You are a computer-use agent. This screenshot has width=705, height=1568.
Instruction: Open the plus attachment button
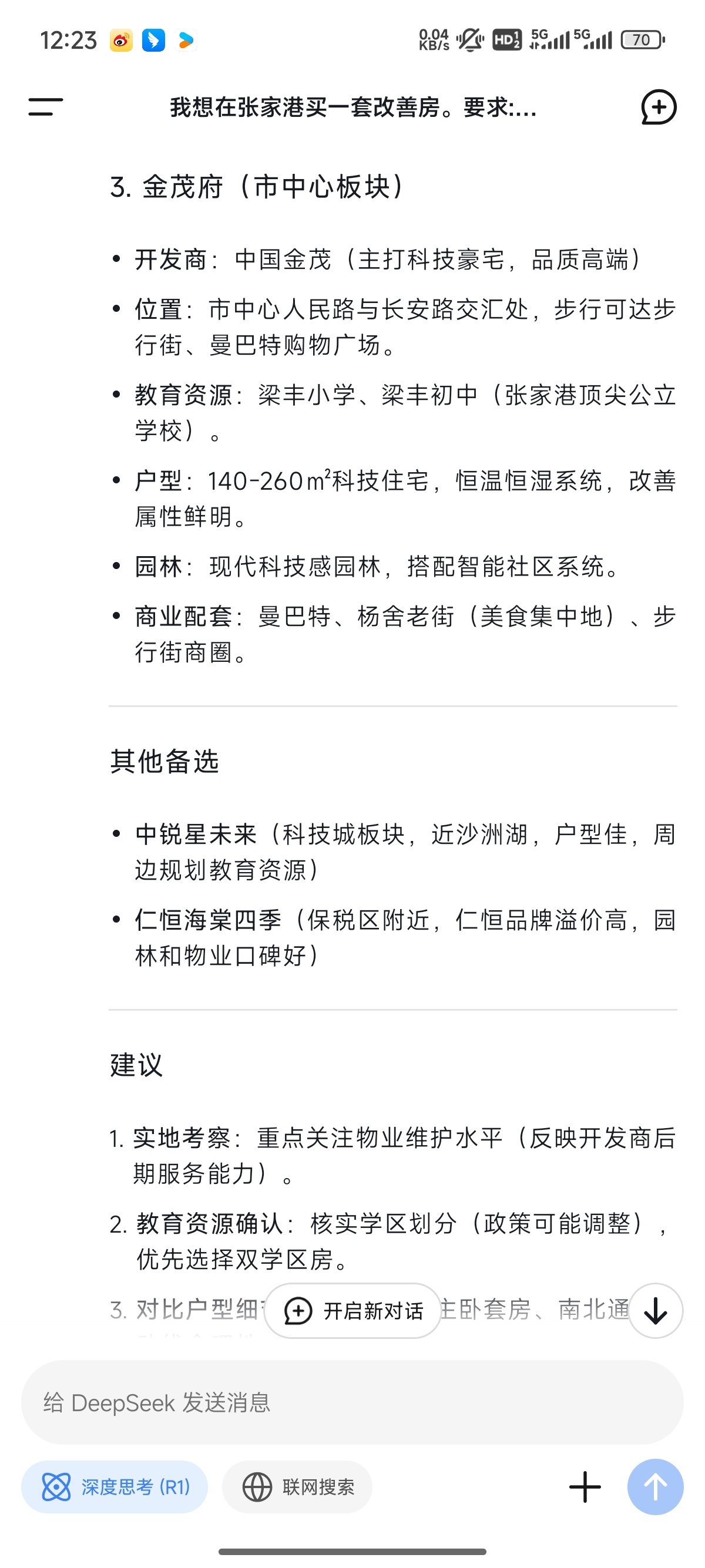point(585,1487)
